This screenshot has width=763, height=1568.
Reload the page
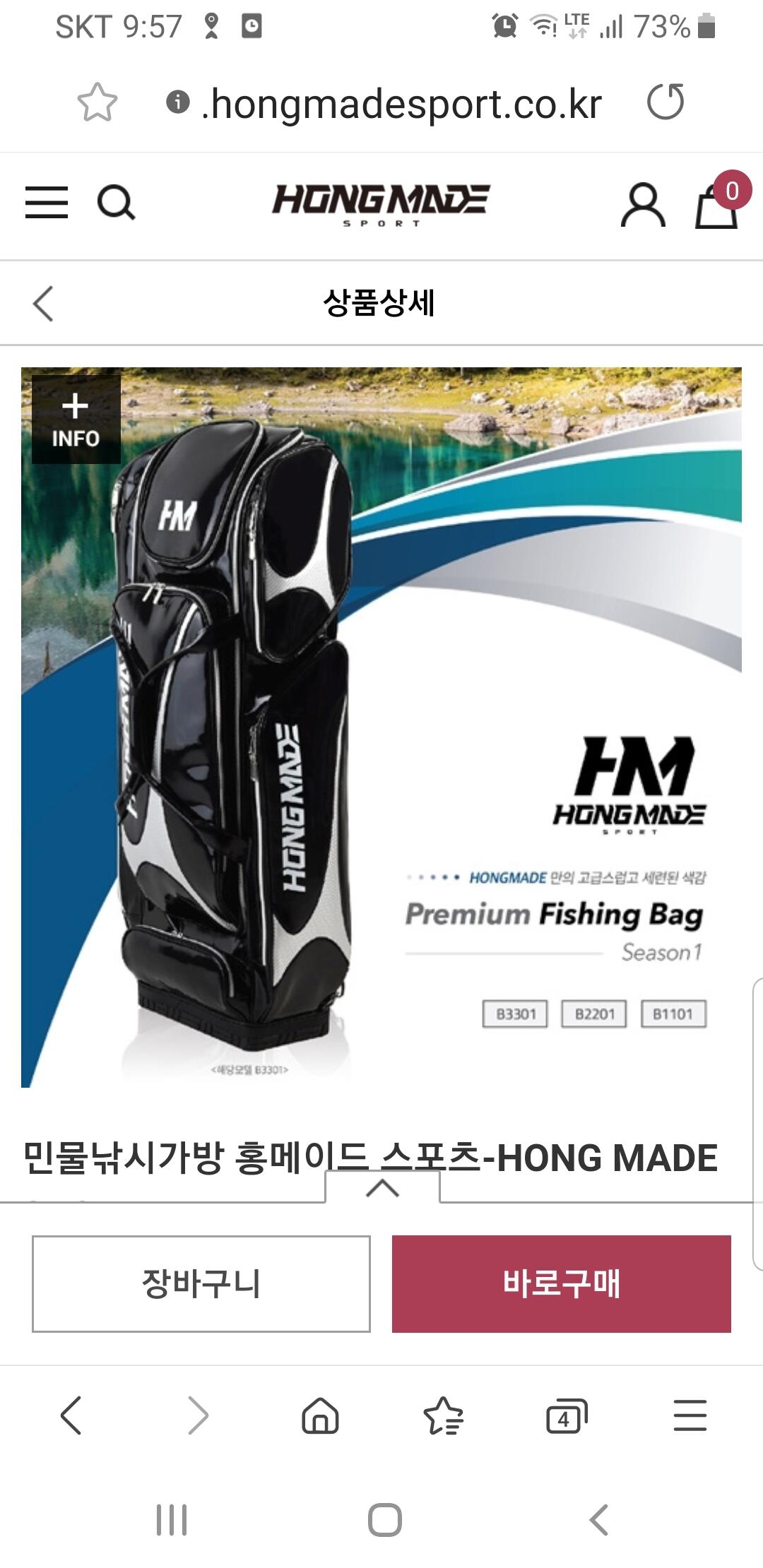click(x=666, y=102)
